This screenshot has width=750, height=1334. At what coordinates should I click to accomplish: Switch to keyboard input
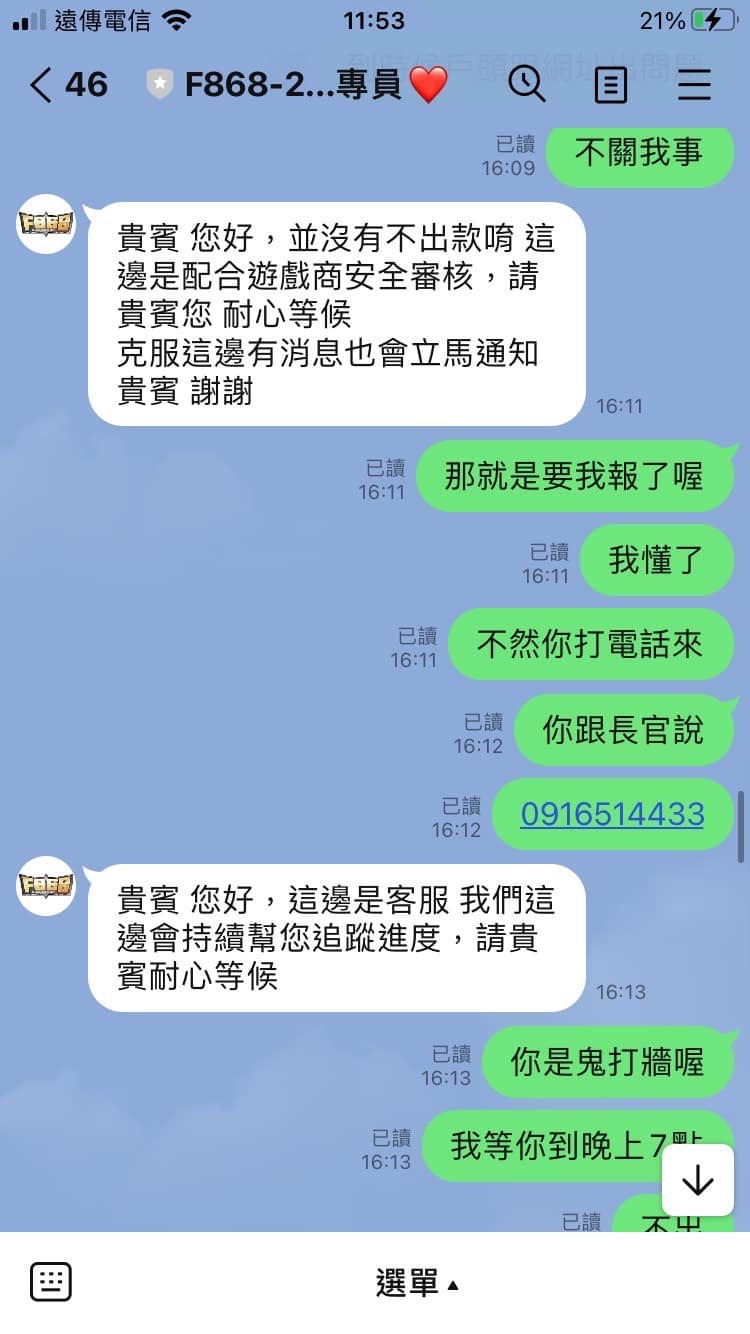point(50,1282)
